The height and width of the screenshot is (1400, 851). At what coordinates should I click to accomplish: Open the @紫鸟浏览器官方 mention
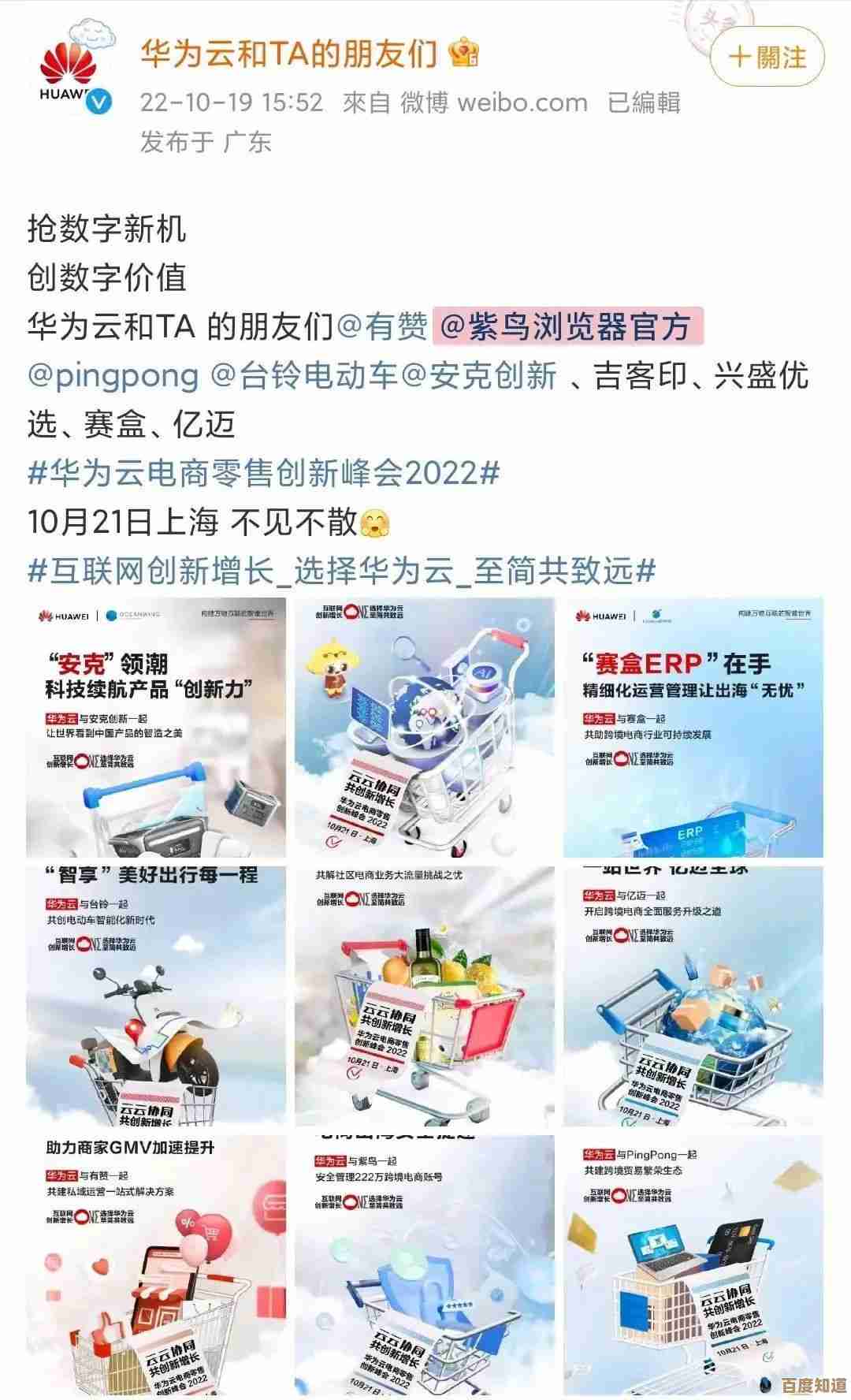coord(567,326)
